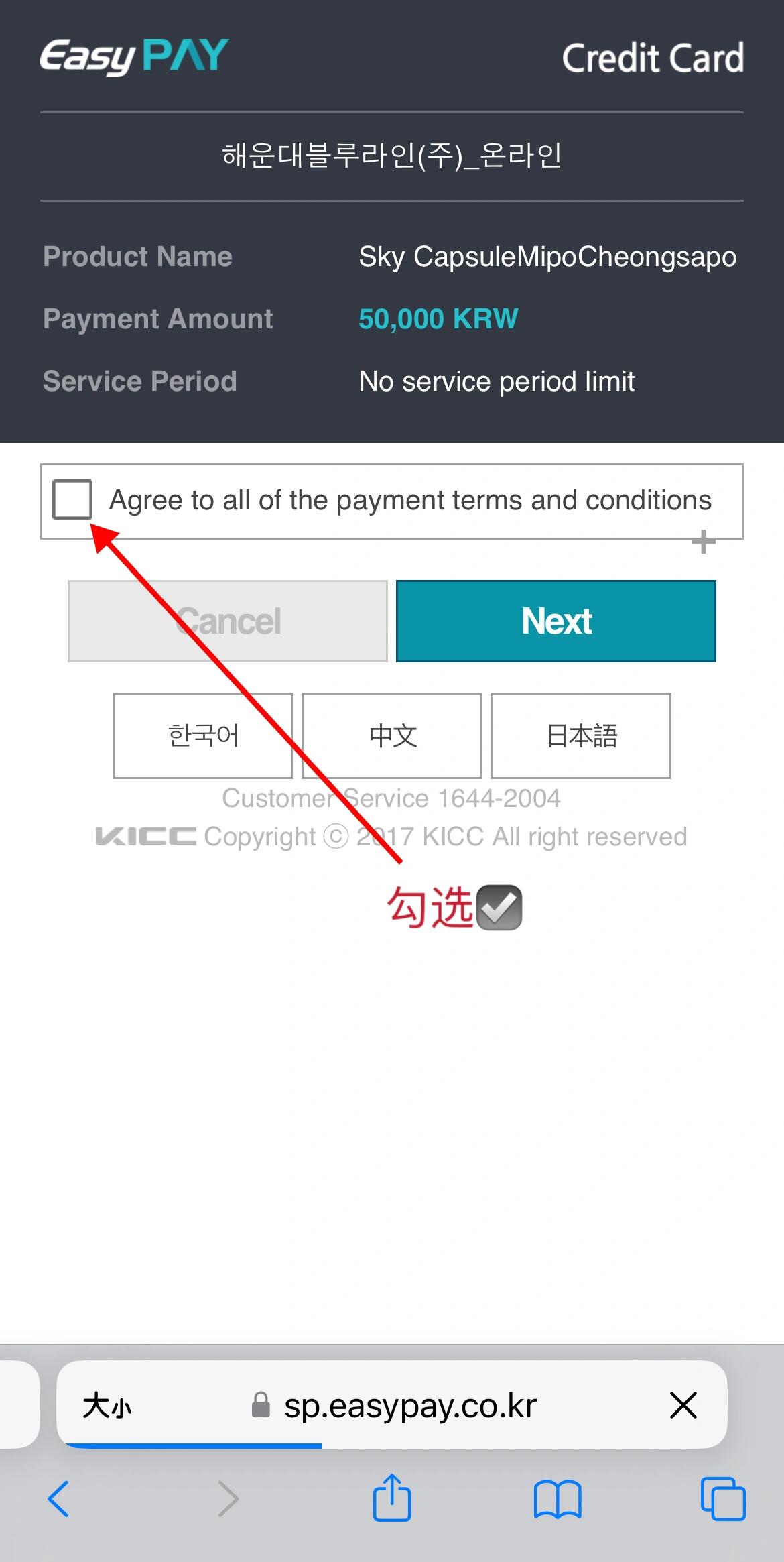This screenshot has height=1562, width=784.
Task: Expand terms details with the plus icon
Action: coord(703,542)
